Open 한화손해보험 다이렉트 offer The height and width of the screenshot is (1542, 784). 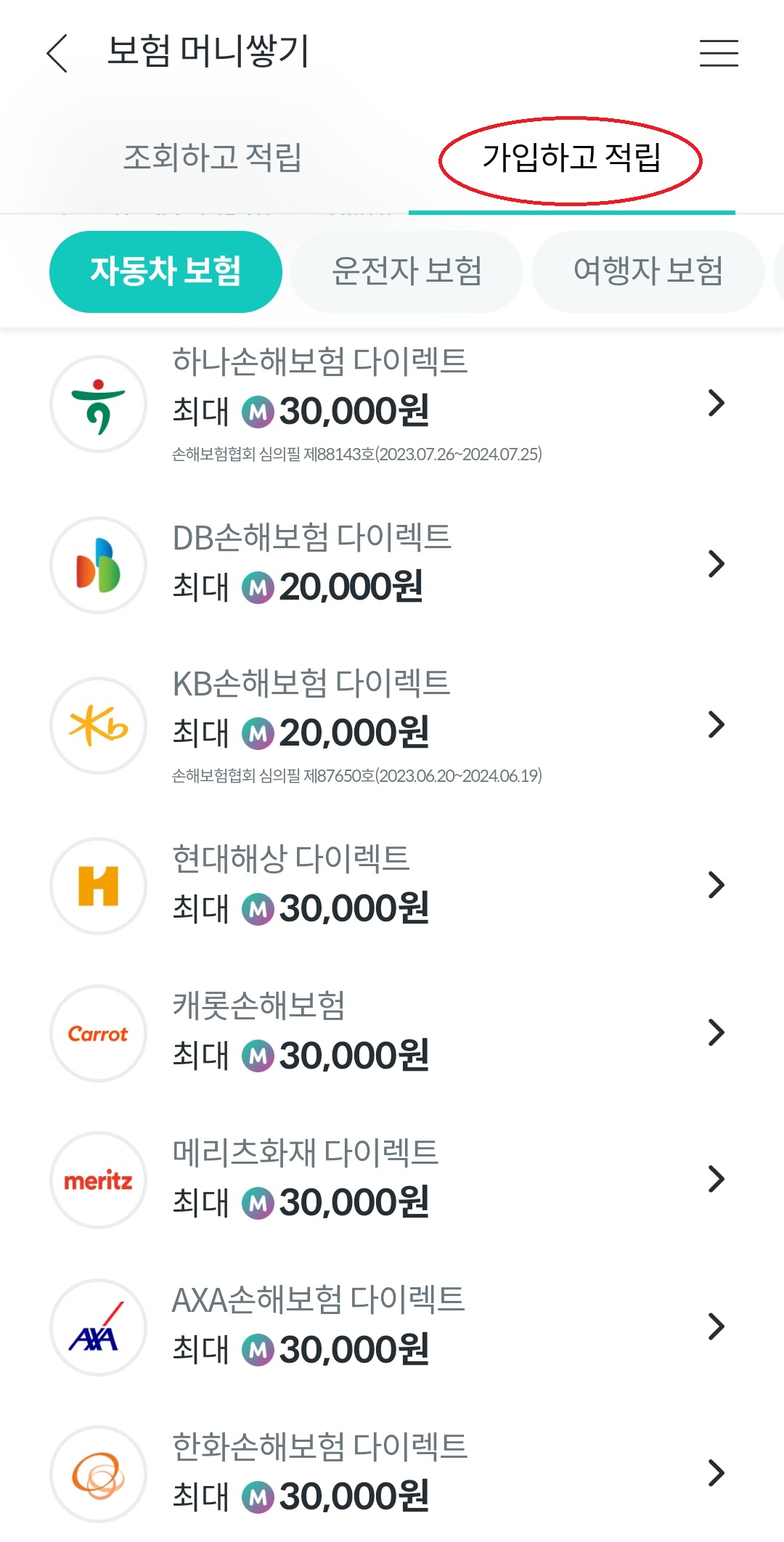pos(392,1473)
